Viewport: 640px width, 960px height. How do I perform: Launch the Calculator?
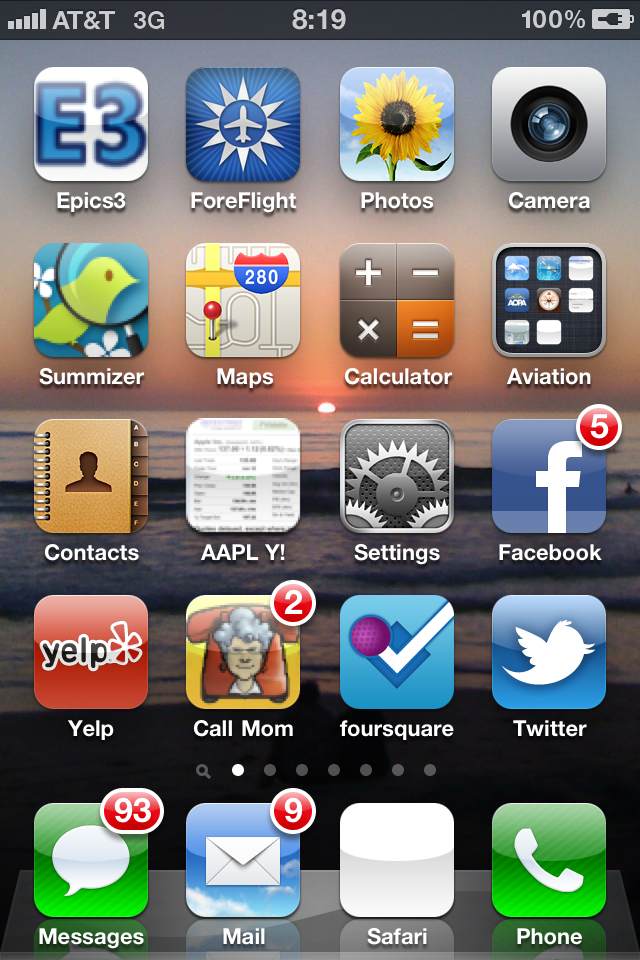click(x=397, y=300)
